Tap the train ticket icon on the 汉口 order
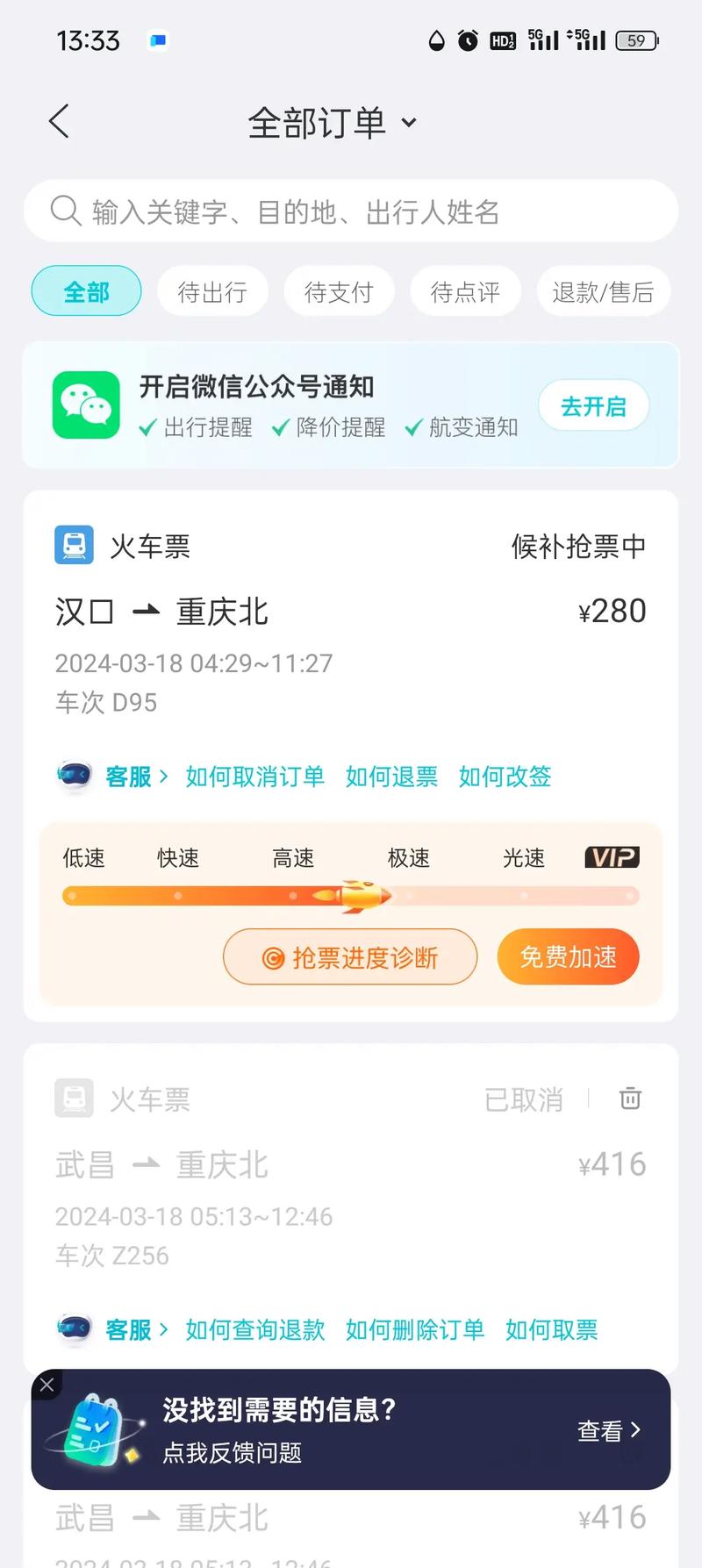702x1568 pixels. point(73,545)
